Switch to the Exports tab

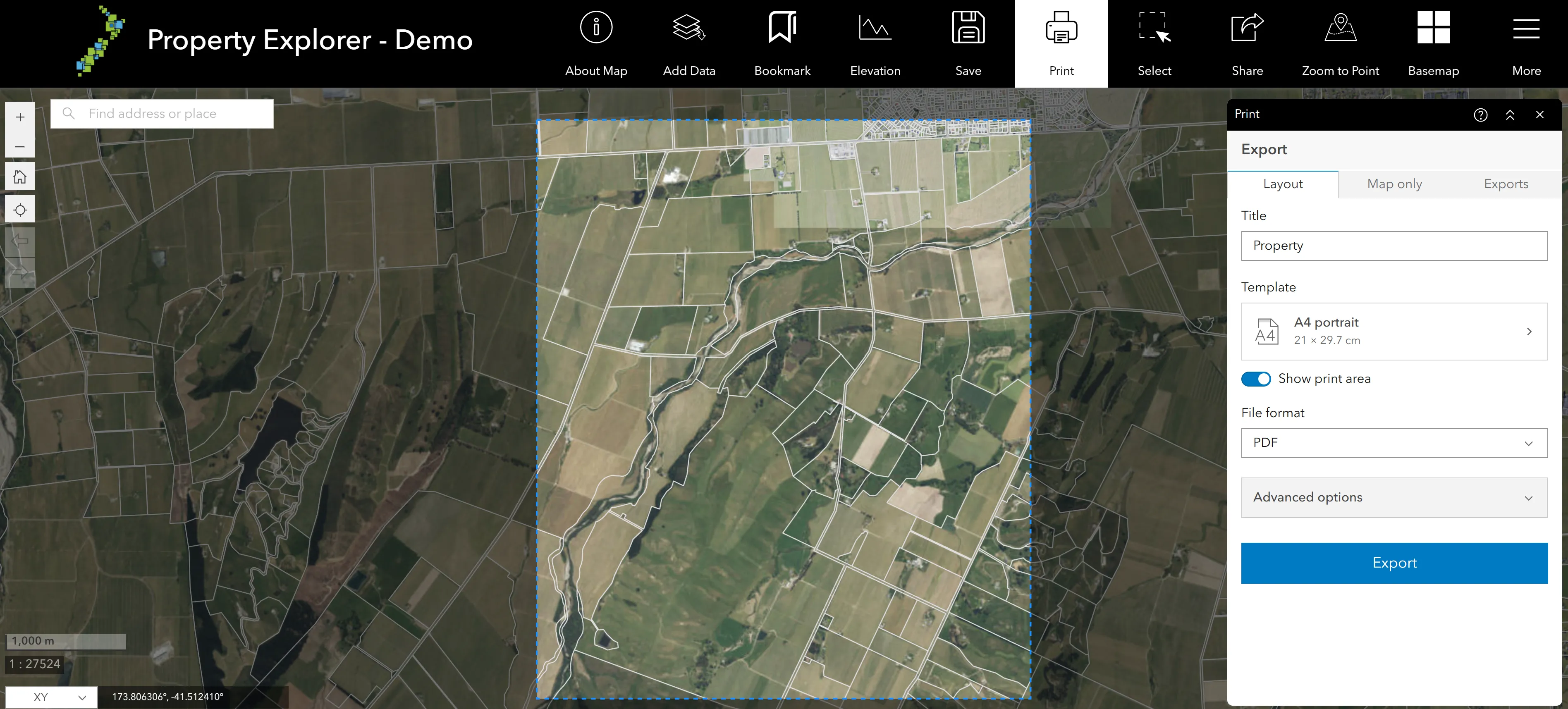click(1505, 184)
